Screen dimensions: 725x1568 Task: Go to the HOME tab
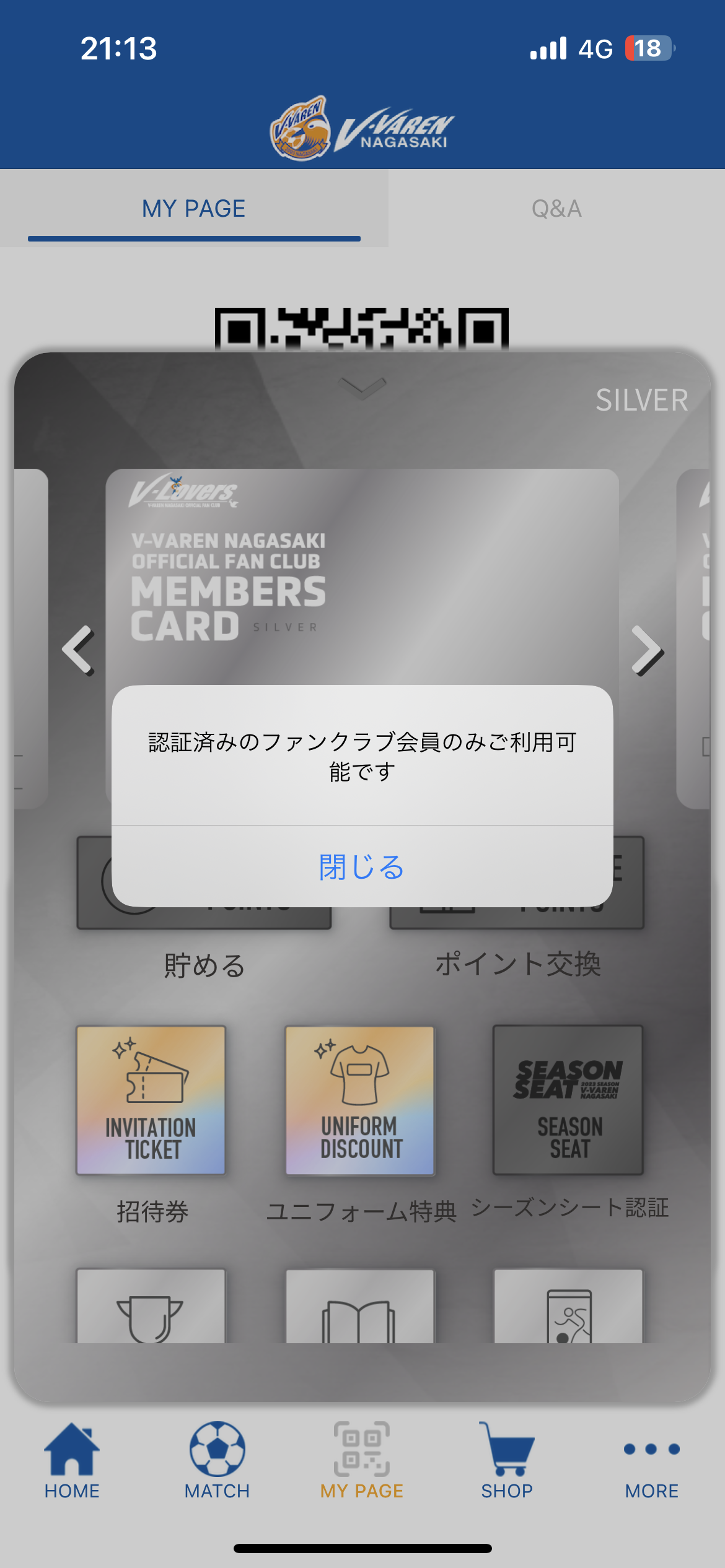tap(72, 1461)
